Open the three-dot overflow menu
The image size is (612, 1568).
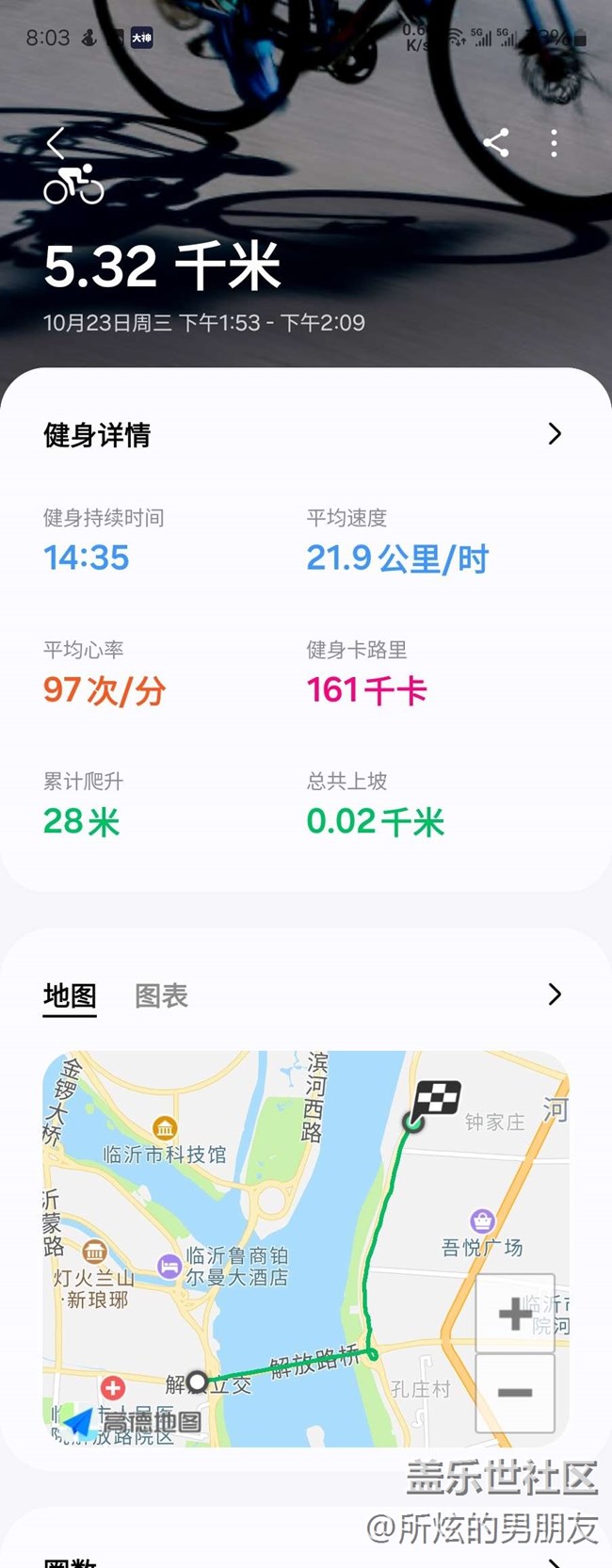[554, 143]
